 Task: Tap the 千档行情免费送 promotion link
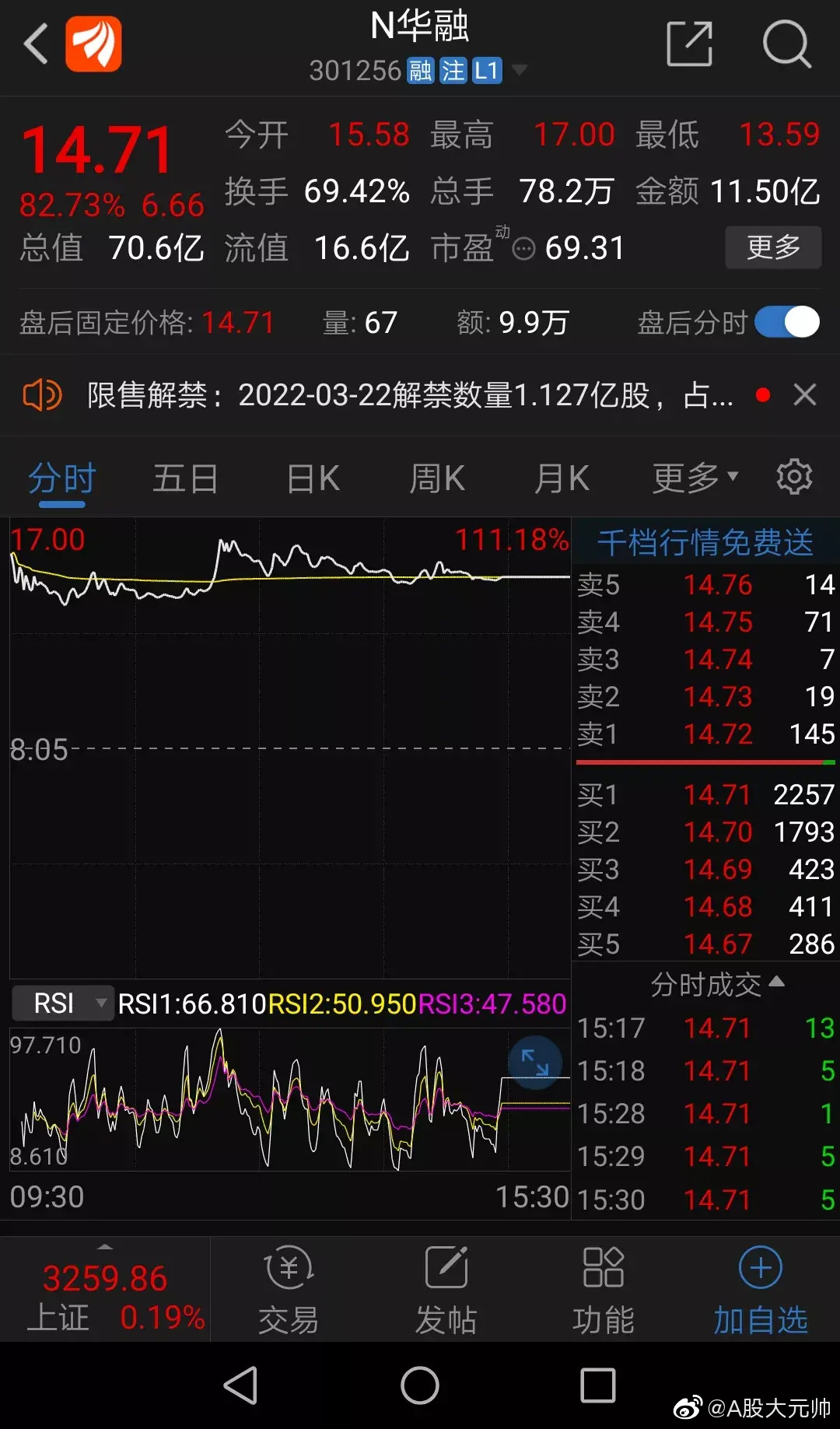[705, 542]
